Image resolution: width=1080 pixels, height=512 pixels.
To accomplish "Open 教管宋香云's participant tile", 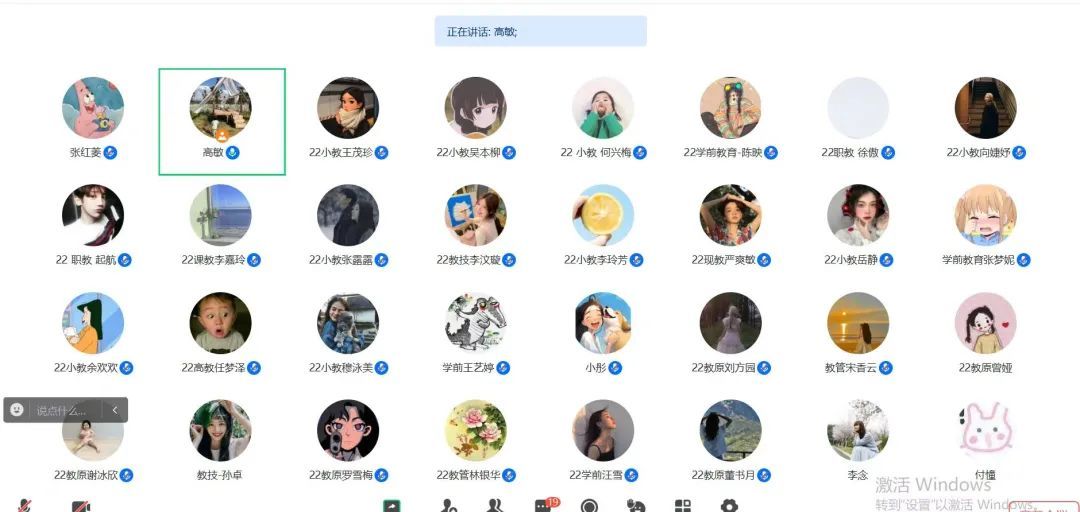I will 858,324.
